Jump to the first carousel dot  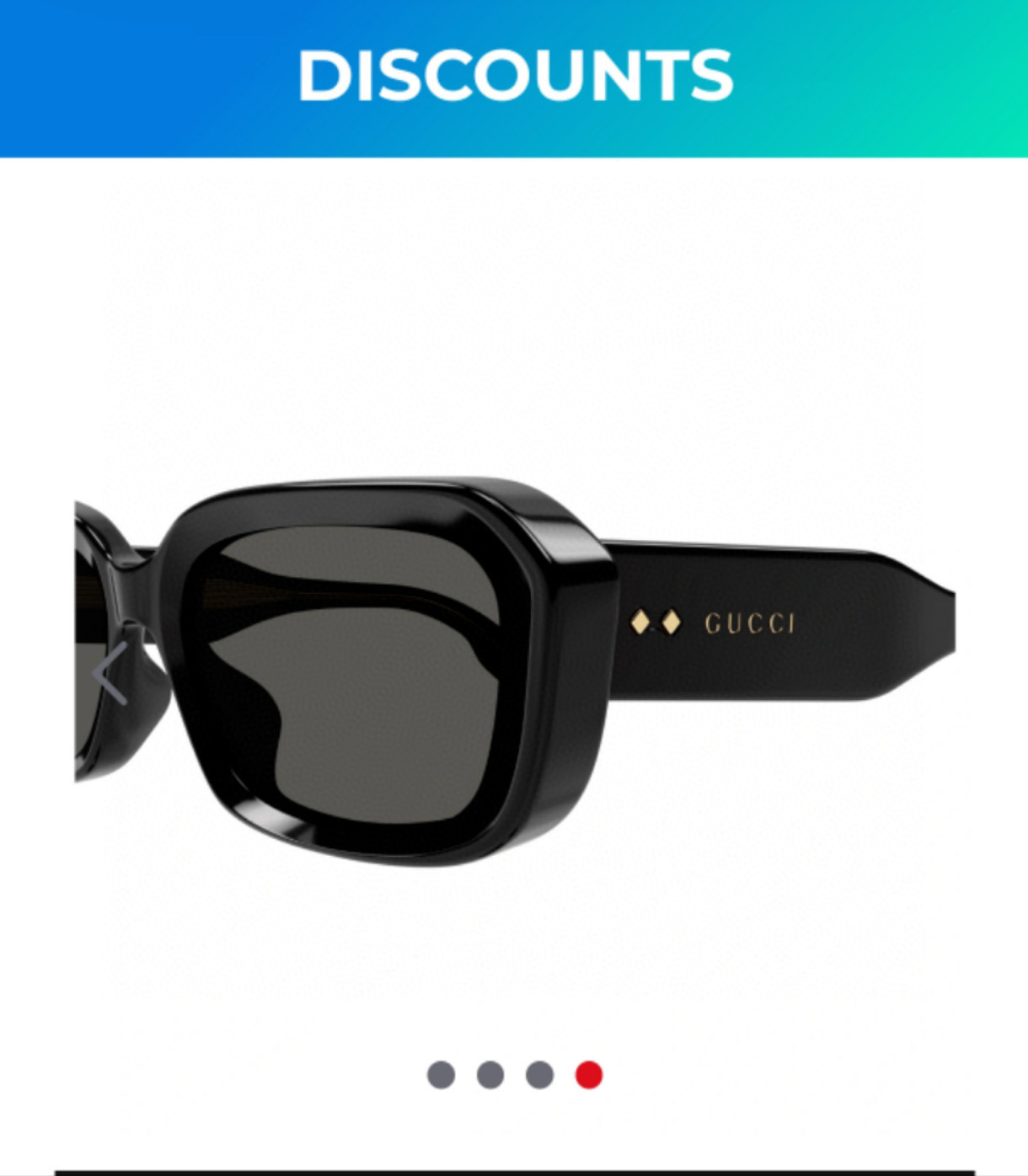[441, 1075]
